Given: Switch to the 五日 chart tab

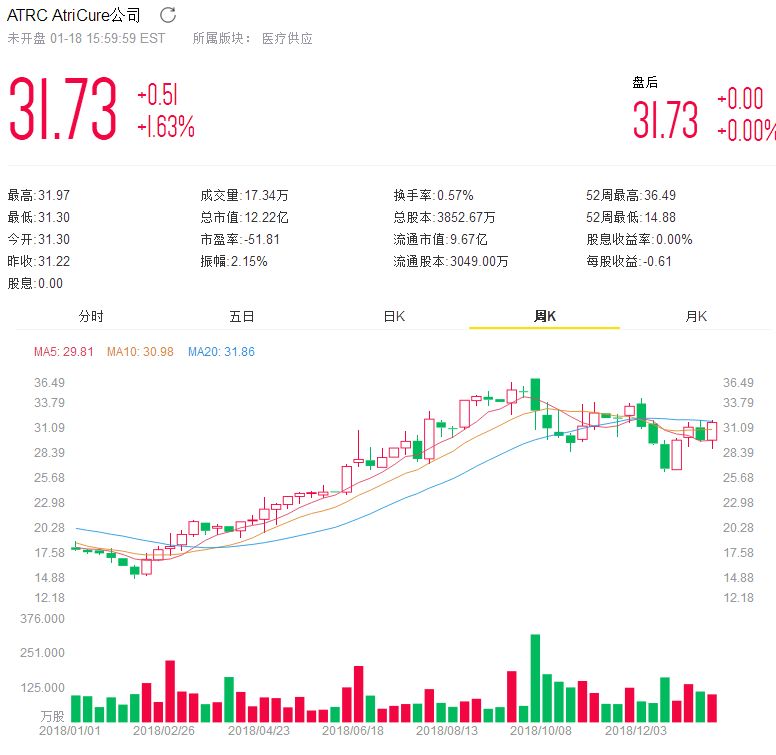Looking at the screenshot, I should (x=242, y=316).
